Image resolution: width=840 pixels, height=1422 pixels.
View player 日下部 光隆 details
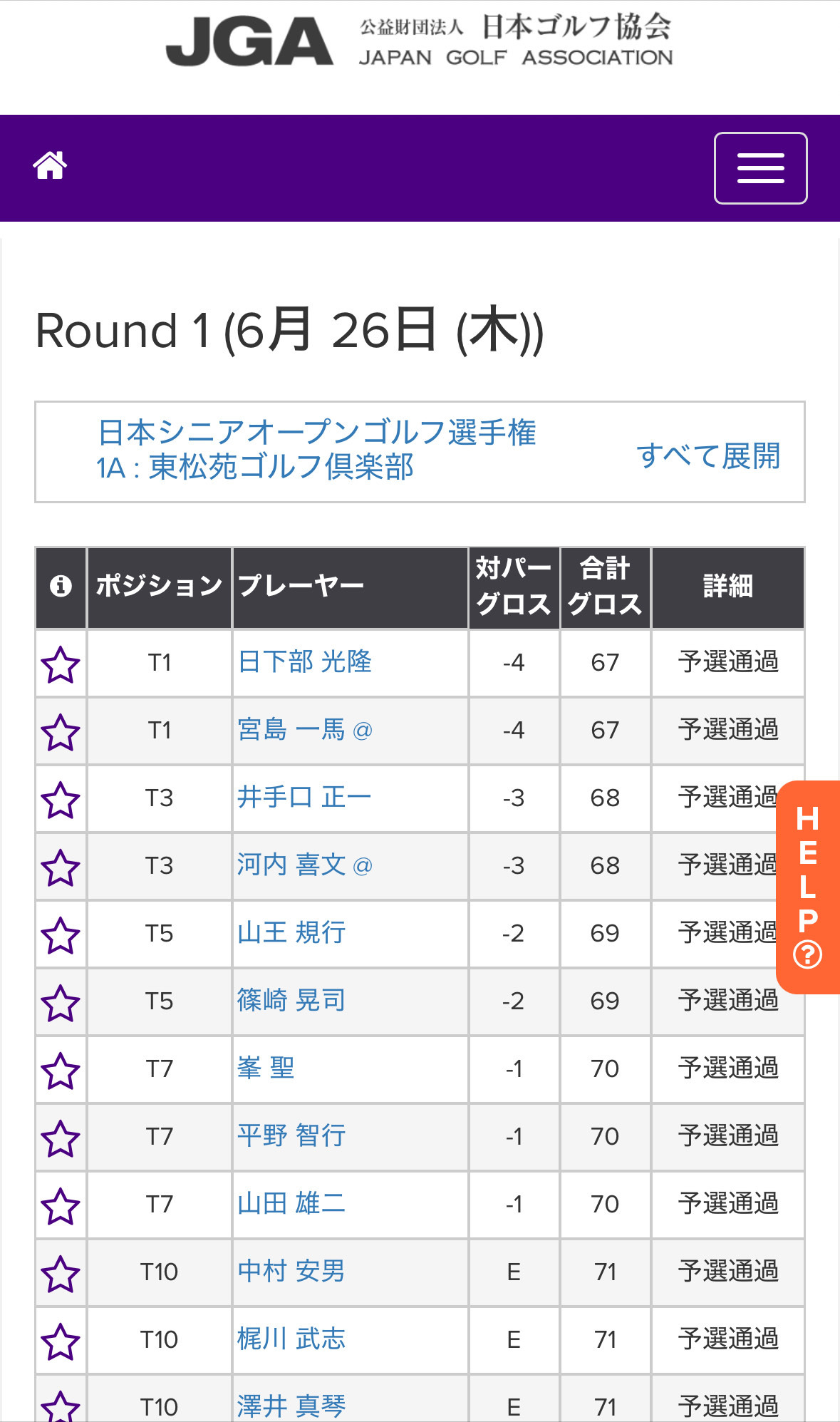click(304, 662)
